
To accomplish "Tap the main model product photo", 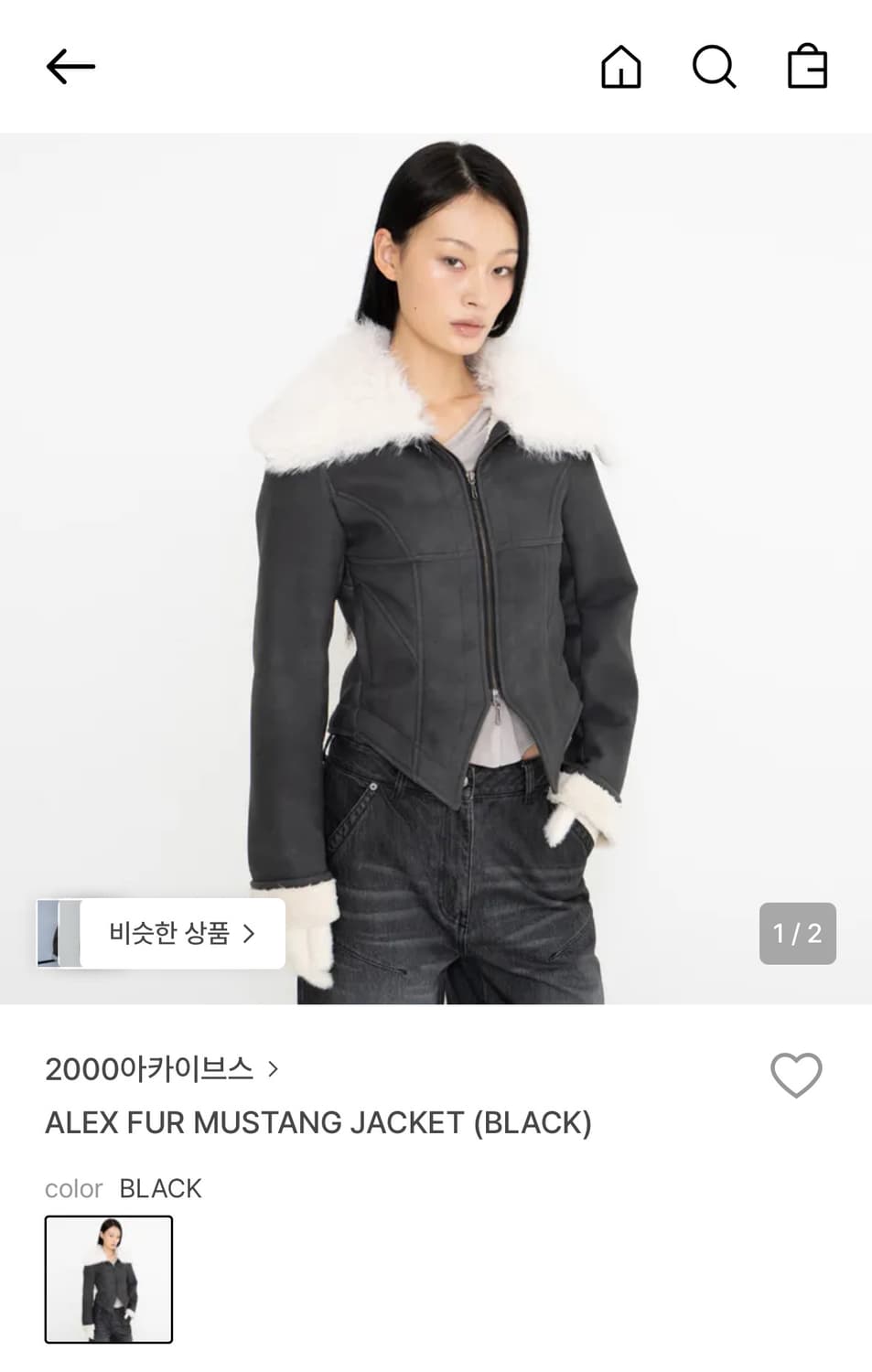I will pyautogui.click(x=436, y=567).
